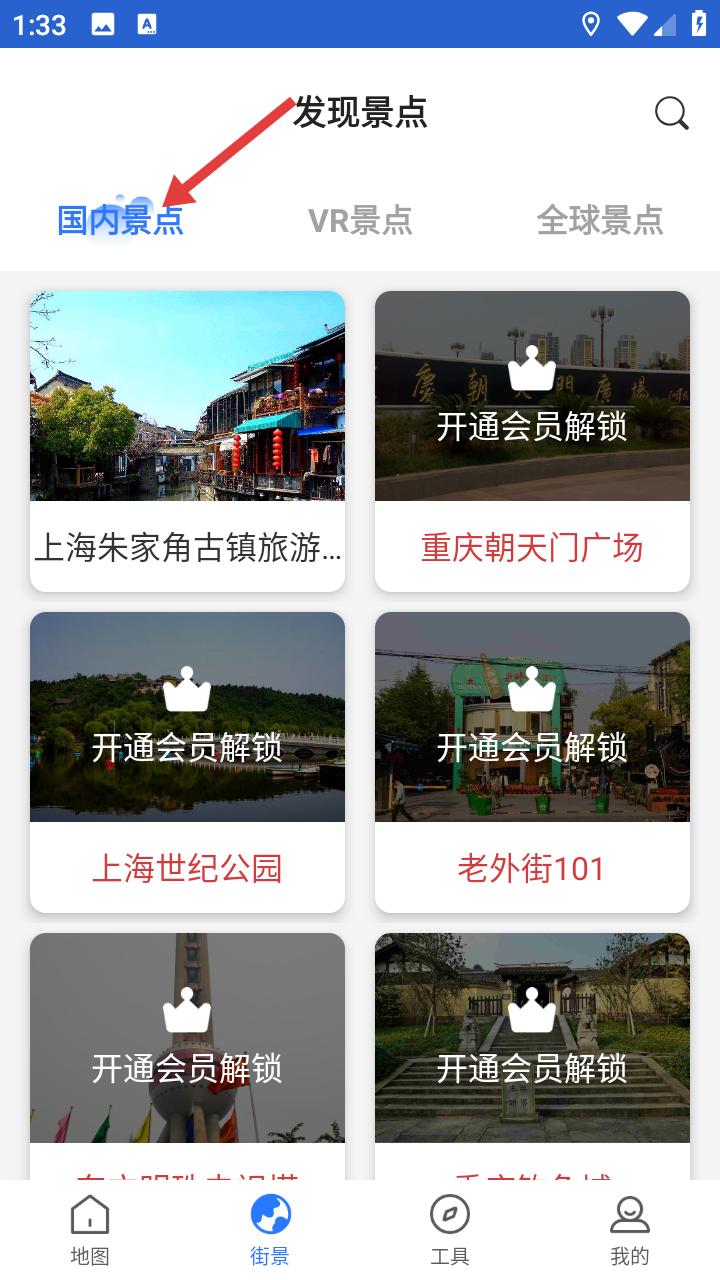720x1280 pixels.
Task: Tap the 街景 bottom navigation tab
Action: click(x=270, y=1231)
